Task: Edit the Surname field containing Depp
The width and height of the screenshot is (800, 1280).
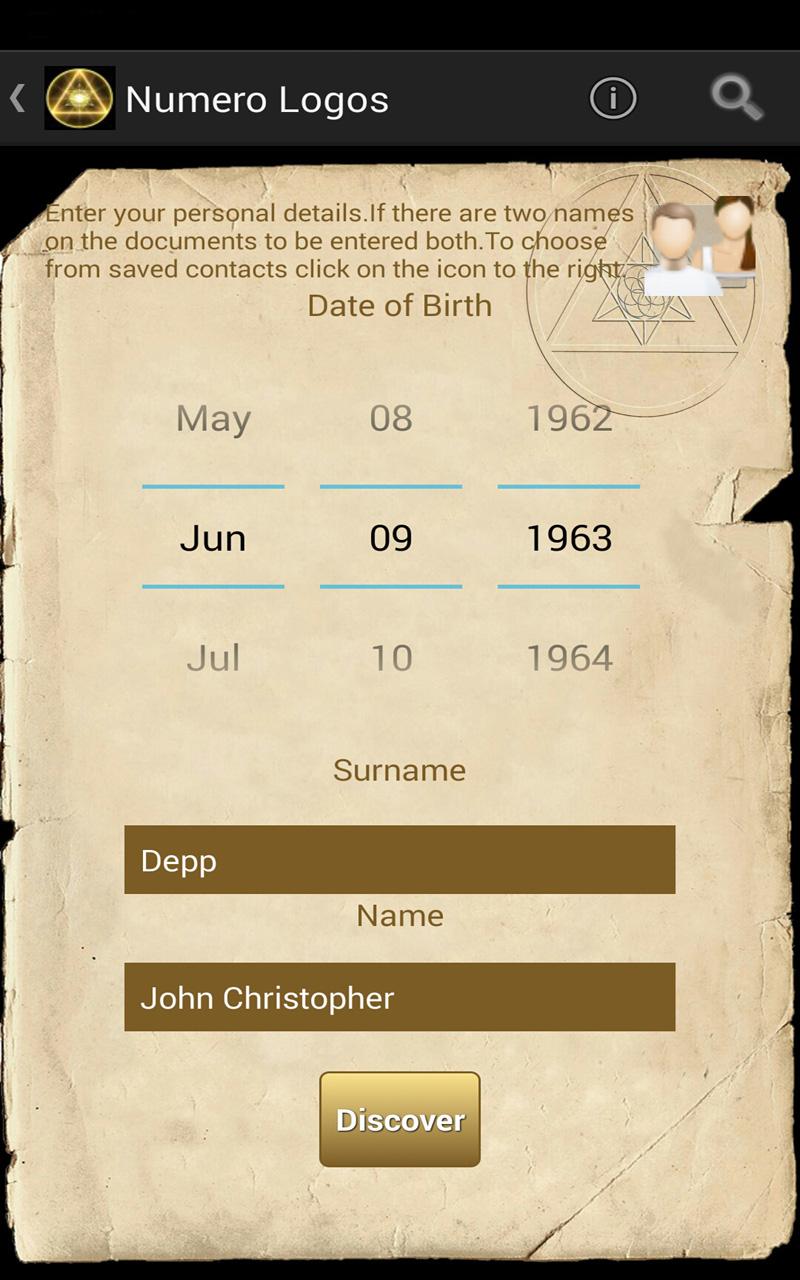Action: tap(400, 860)
